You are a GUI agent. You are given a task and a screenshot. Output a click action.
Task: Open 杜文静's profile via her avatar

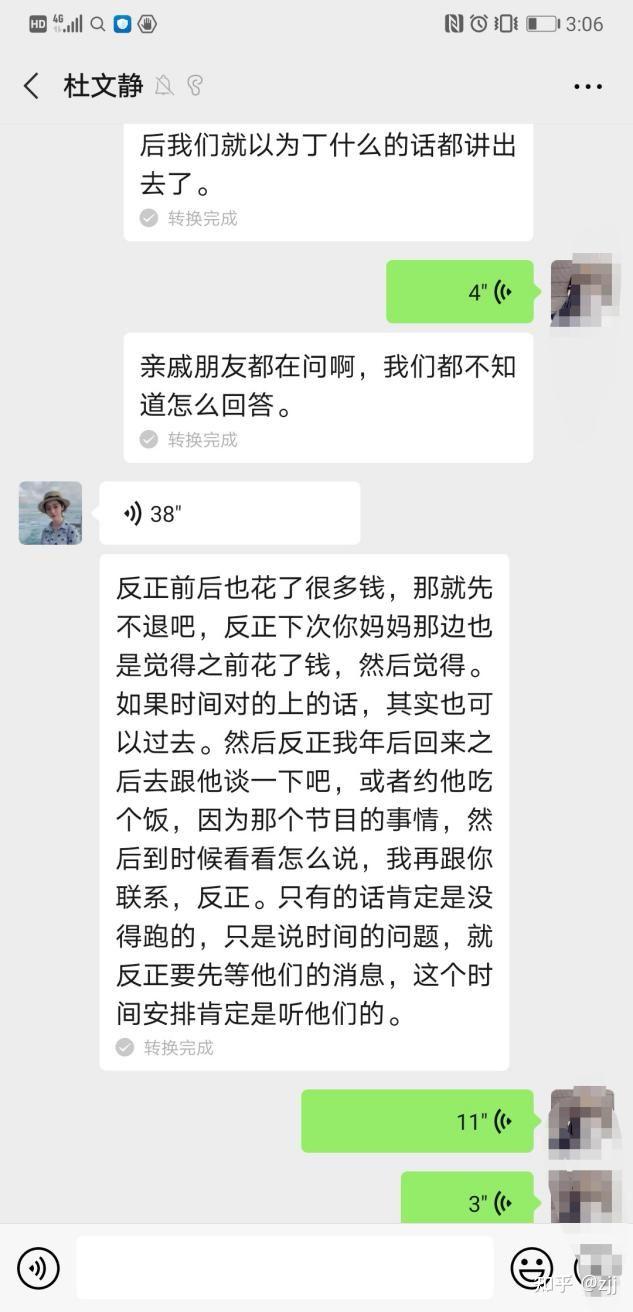click(x=50, y=513)
